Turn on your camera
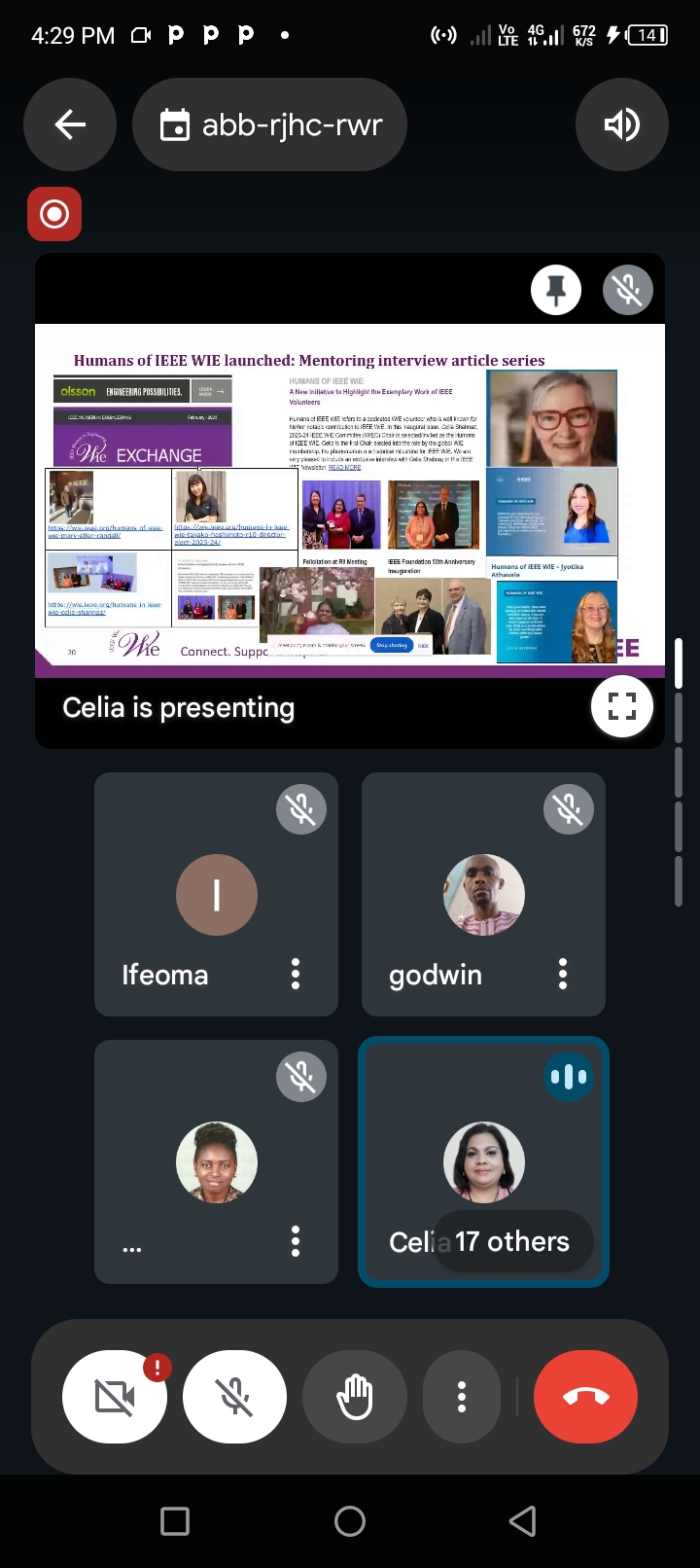700x1568 pixels. click(115, 1397)
